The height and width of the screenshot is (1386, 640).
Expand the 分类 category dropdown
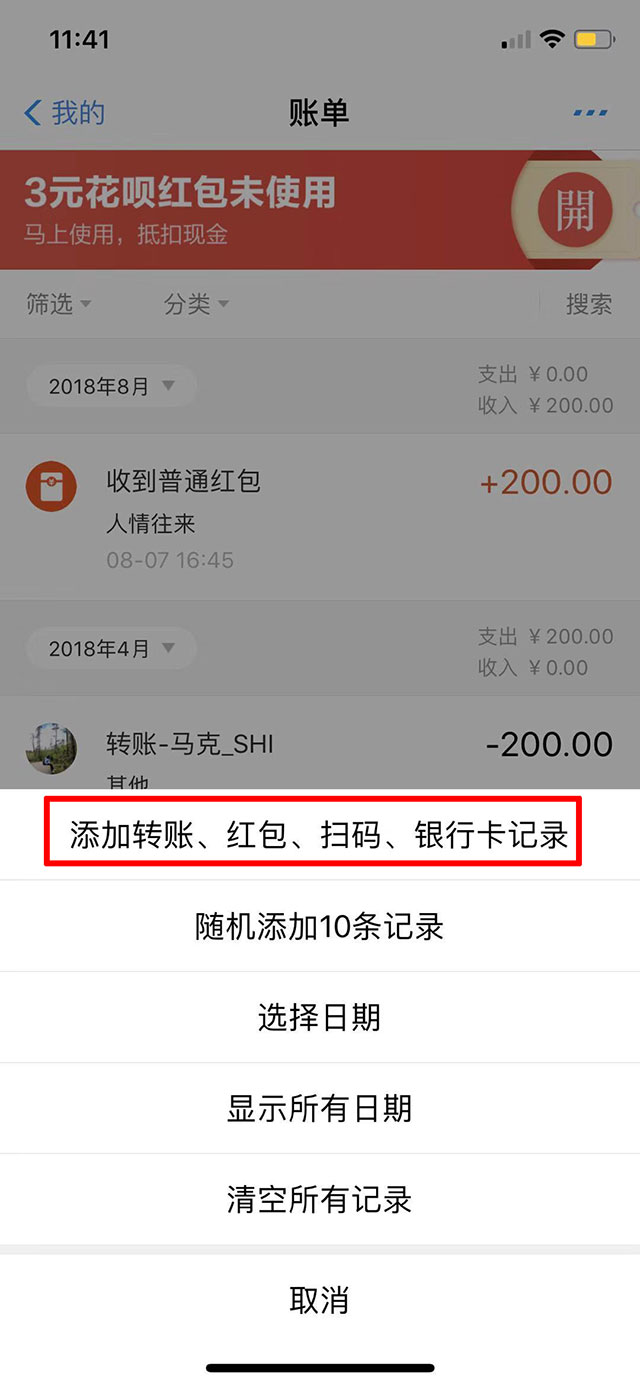[196, 304]
